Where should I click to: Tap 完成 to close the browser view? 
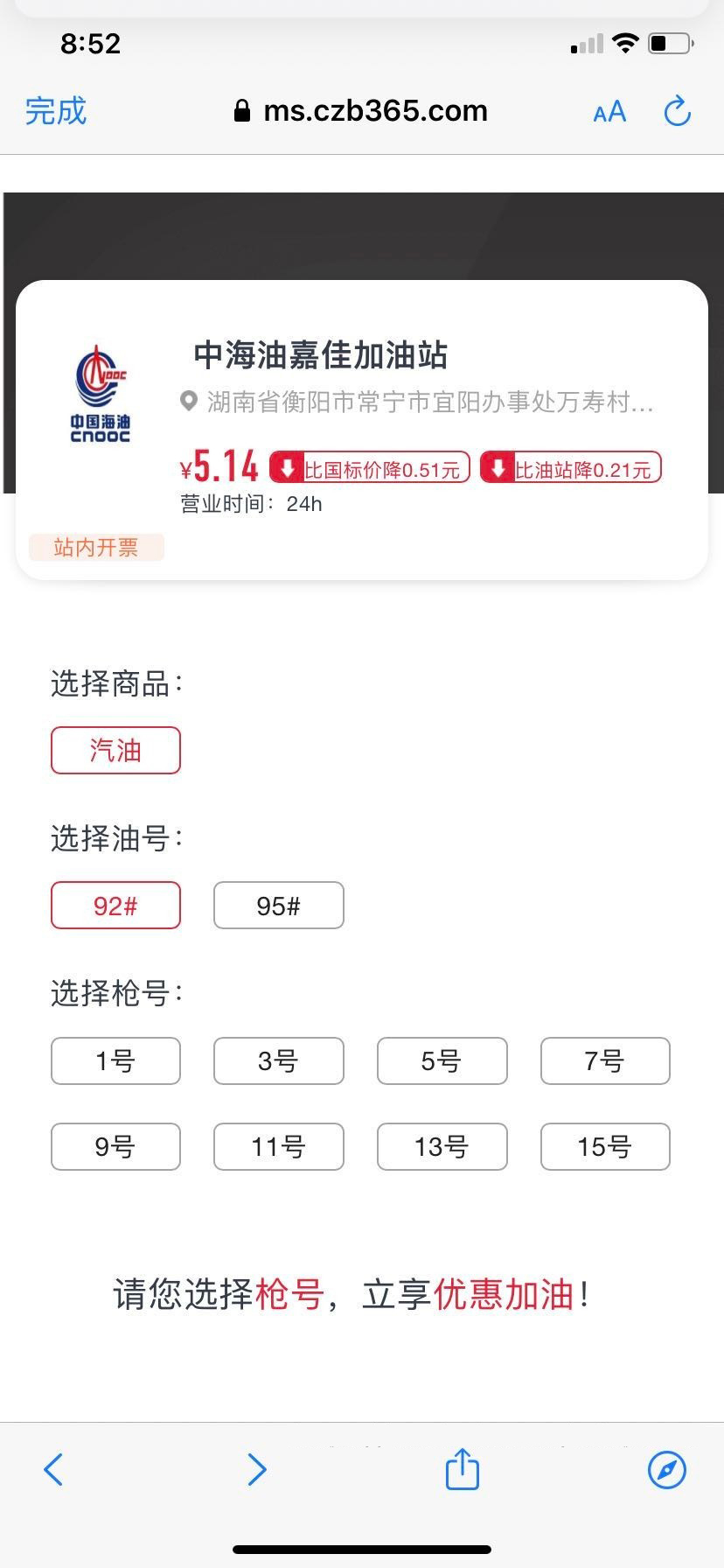[x=56, y=111]
